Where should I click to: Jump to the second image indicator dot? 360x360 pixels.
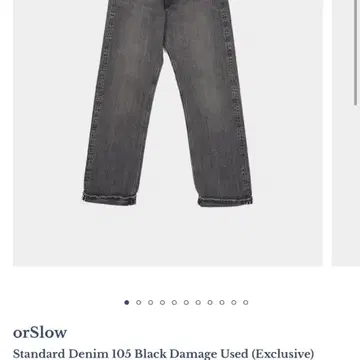(139, 302)
